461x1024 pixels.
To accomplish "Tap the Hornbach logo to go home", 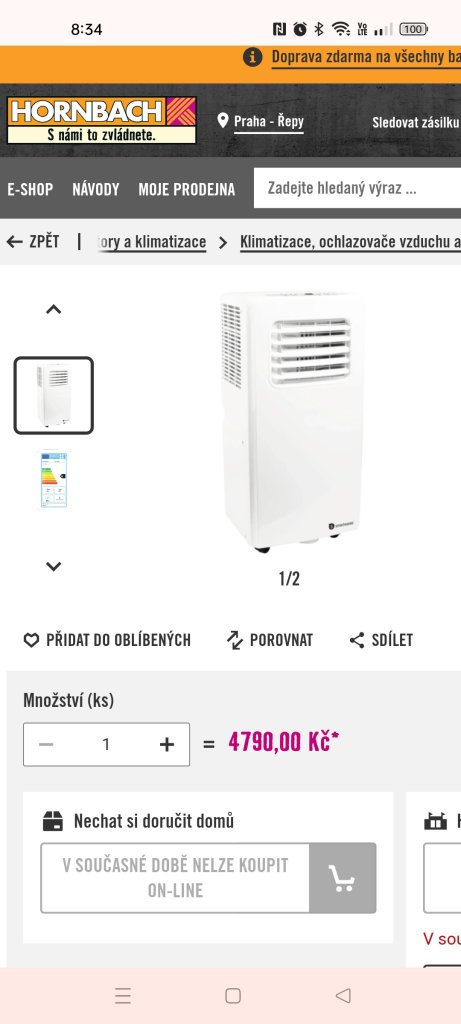I will coord(101,120).
